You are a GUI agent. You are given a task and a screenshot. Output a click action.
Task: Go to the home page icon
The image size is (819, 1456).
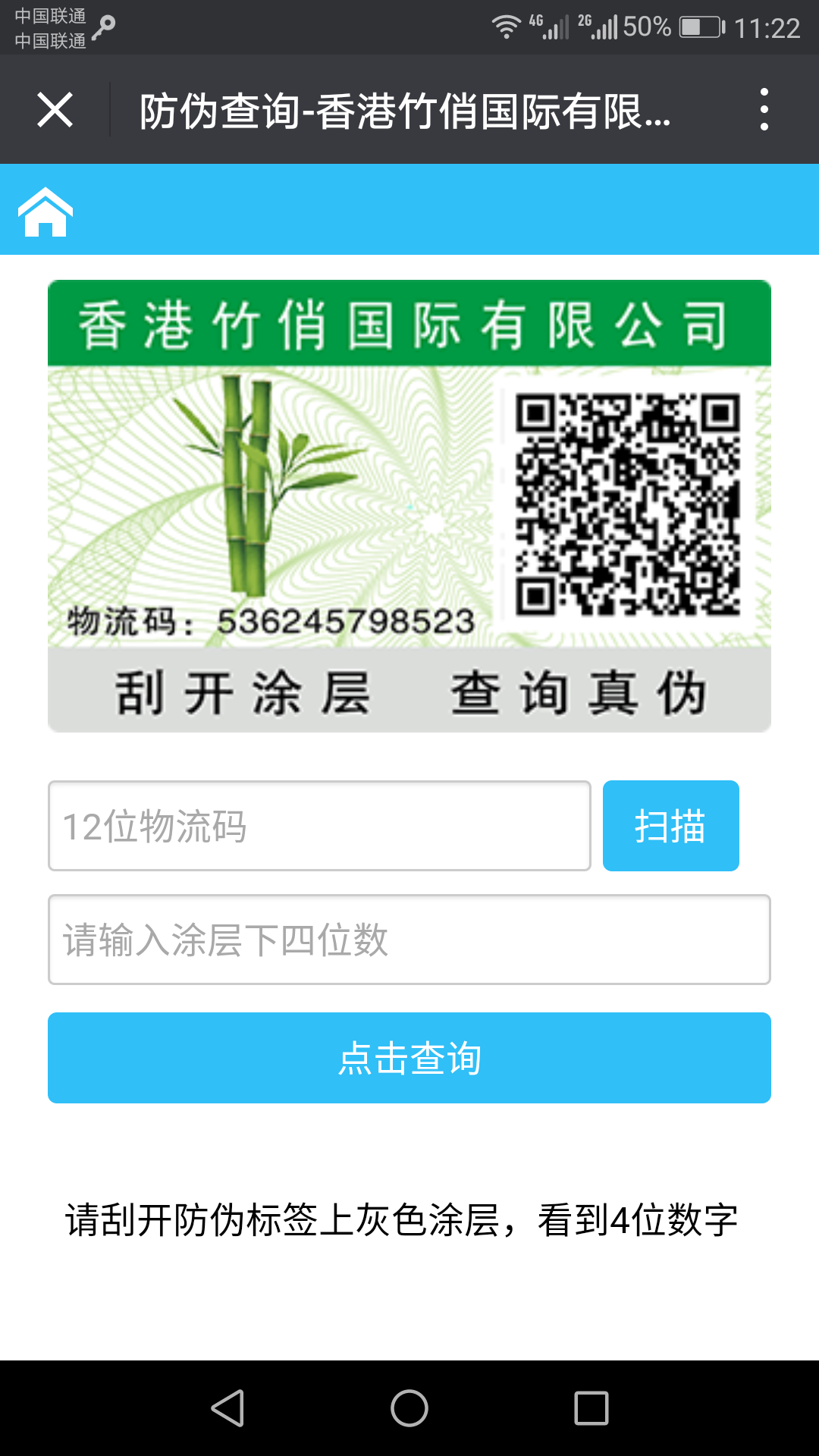(x=45, y=212)
